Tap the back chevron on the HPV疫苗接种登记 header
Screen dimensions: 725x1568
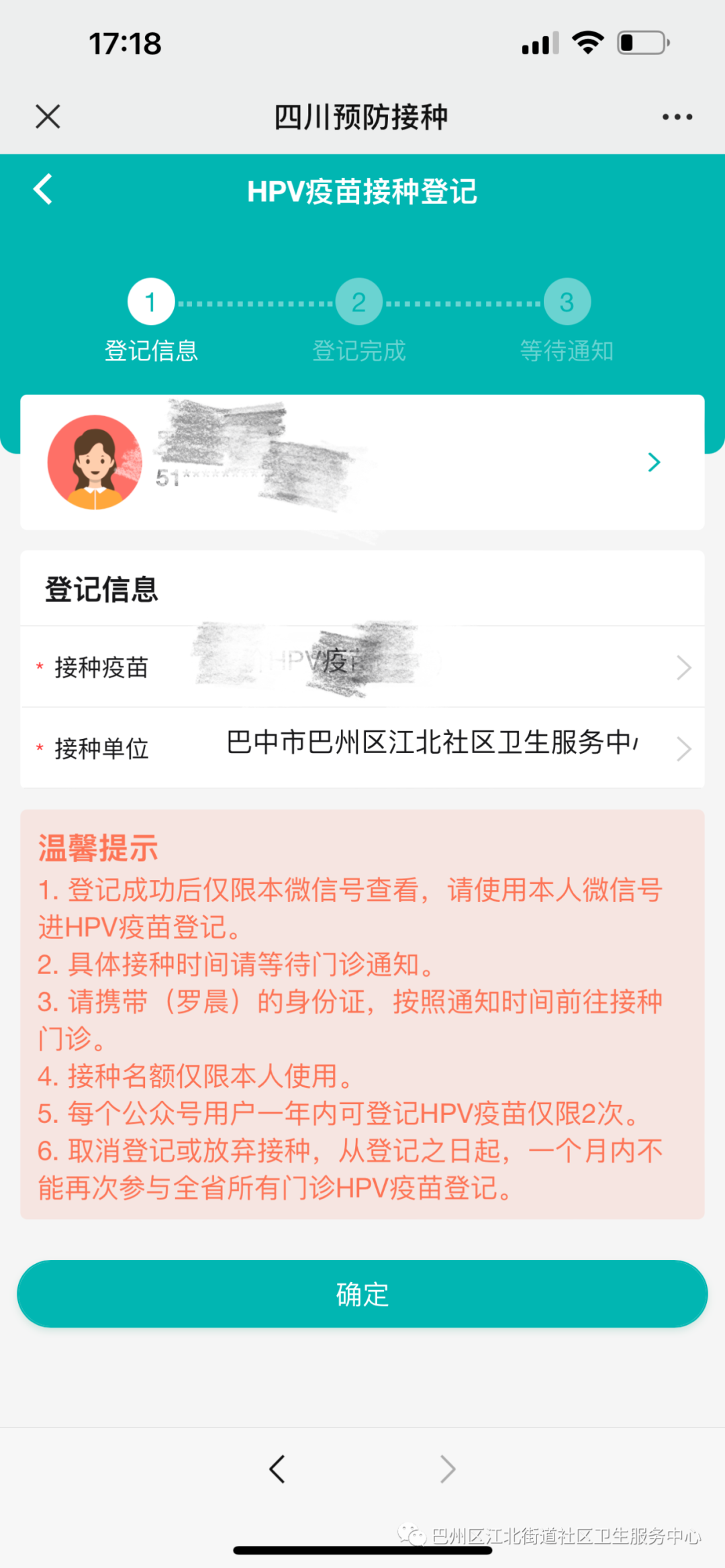pyautogui.click(x=42, y=191)
